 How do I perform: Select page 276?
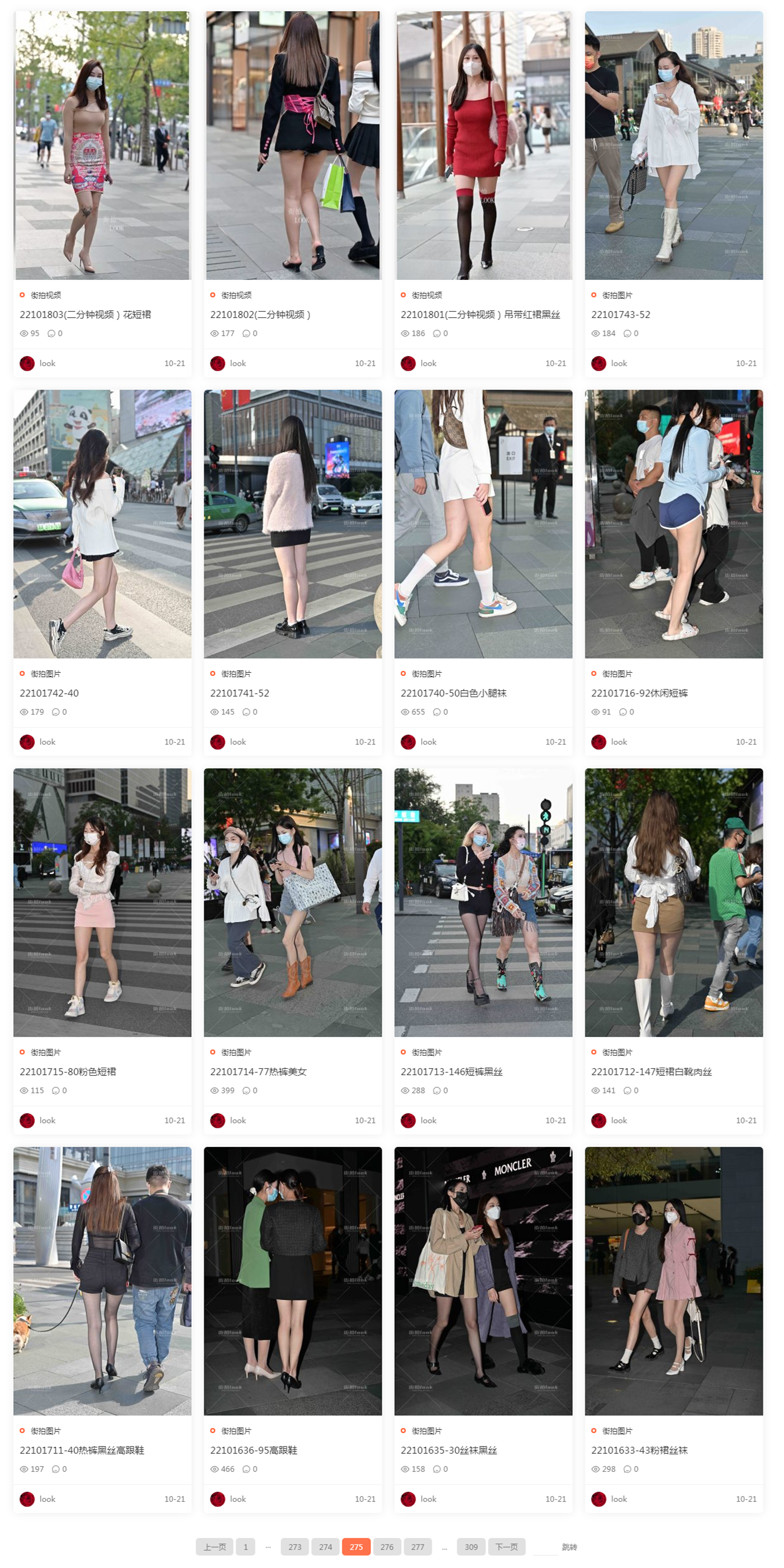coord(387,1547)
